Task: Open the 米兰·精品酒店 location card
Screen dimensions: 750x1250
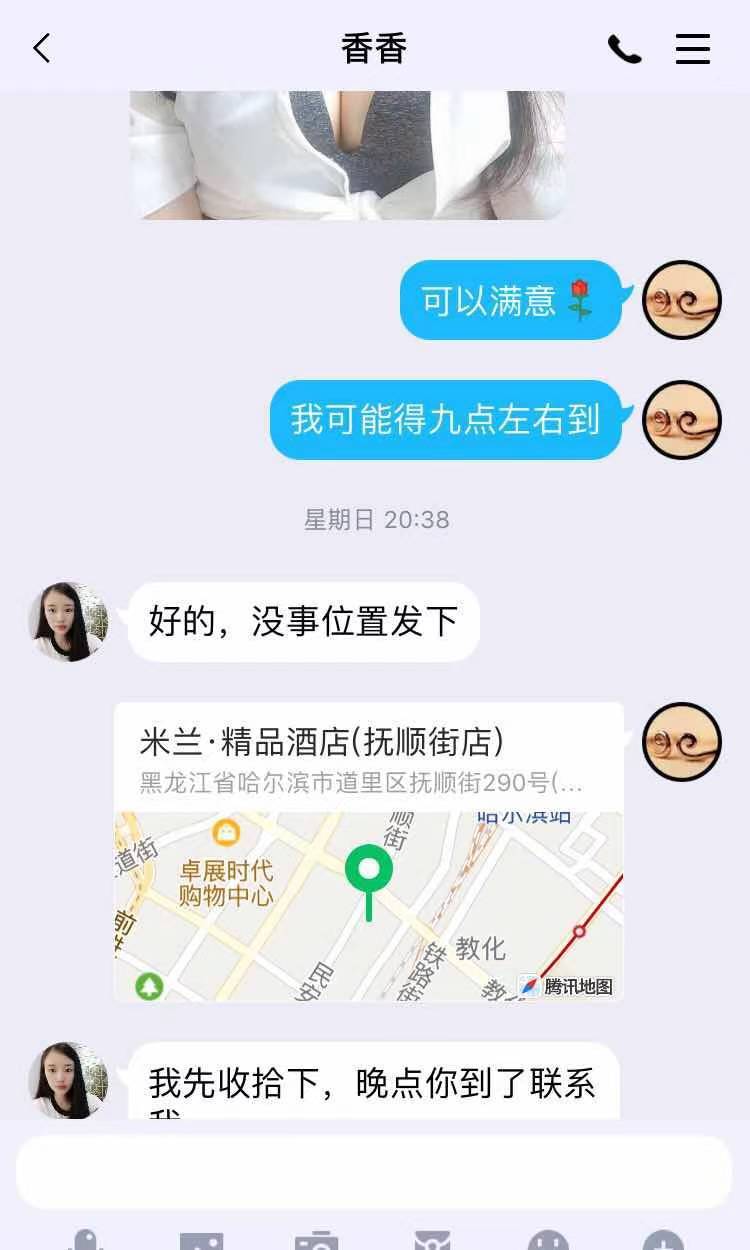Action: 368,852
